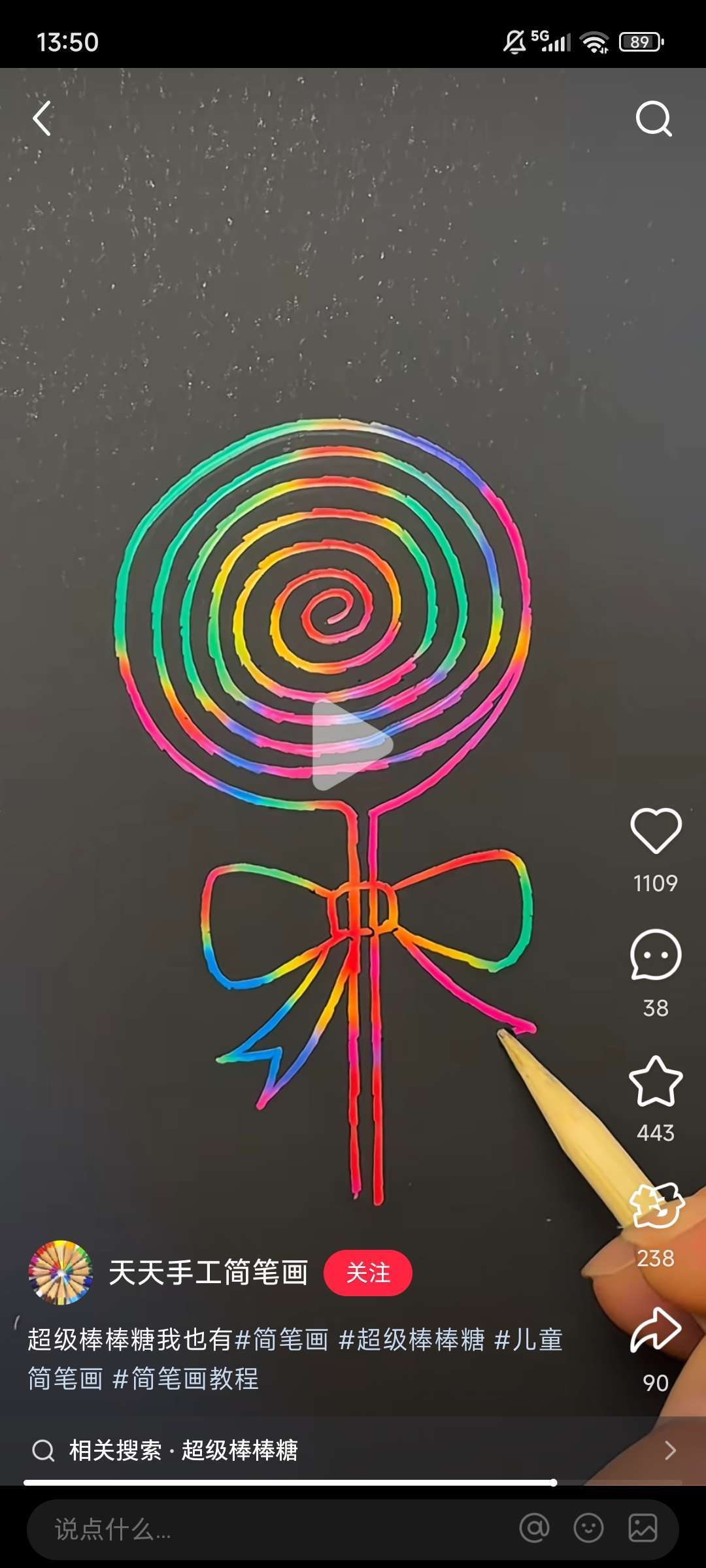
Task: Share this video using the arrow icon
Action: 656,1330
